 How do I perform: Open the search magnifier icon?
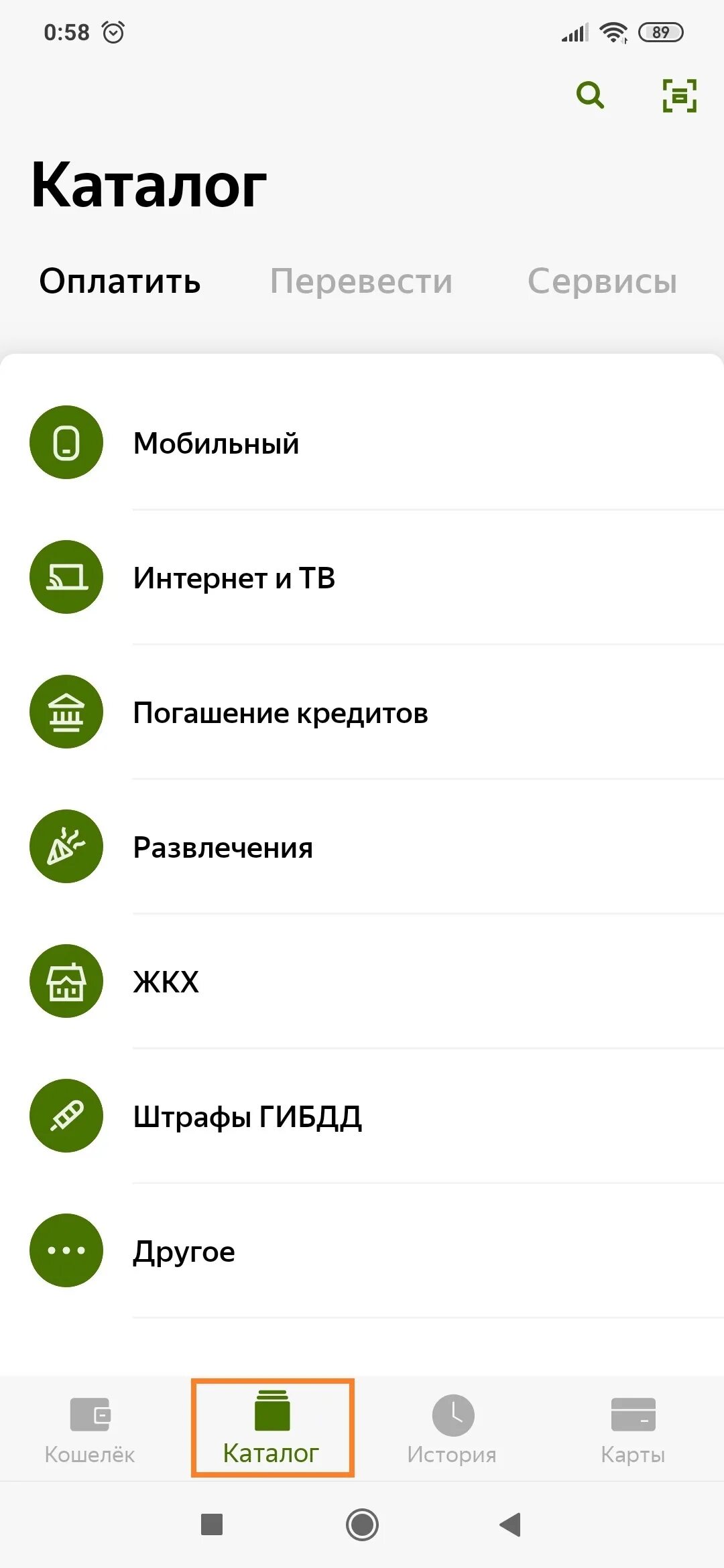[x=590, y=95]
